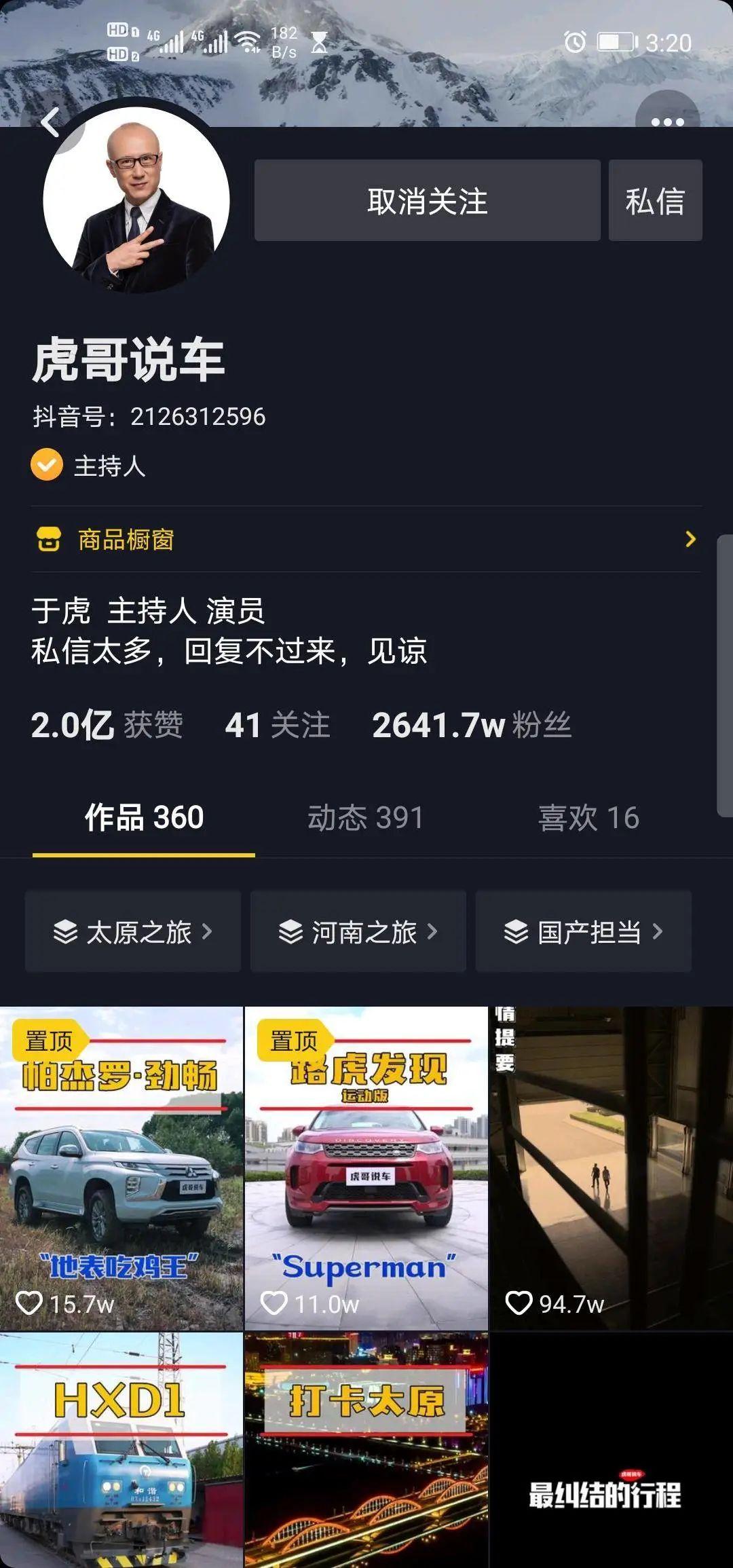Switch to the 喜欢 16 tab
The width and height of the screenshot is (733, 1568).
pyautogui.click(x=588, y=818)
